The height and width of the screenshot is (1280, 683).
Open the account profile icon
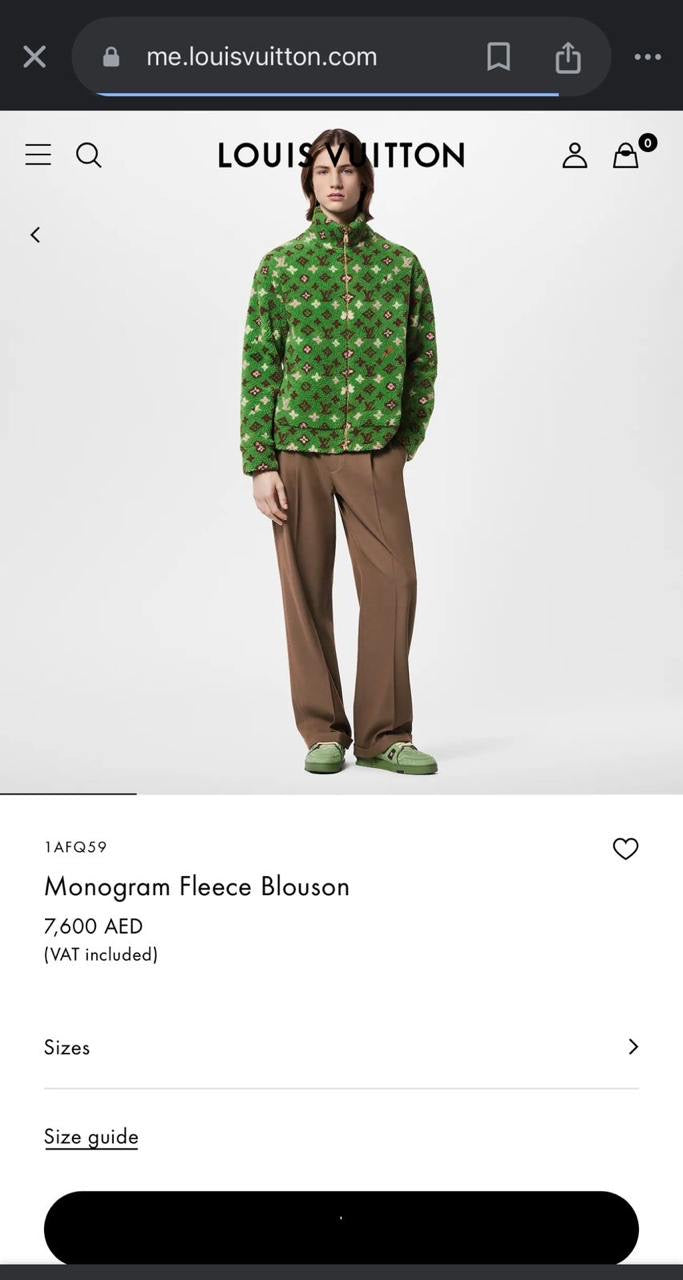pos(574,155)
